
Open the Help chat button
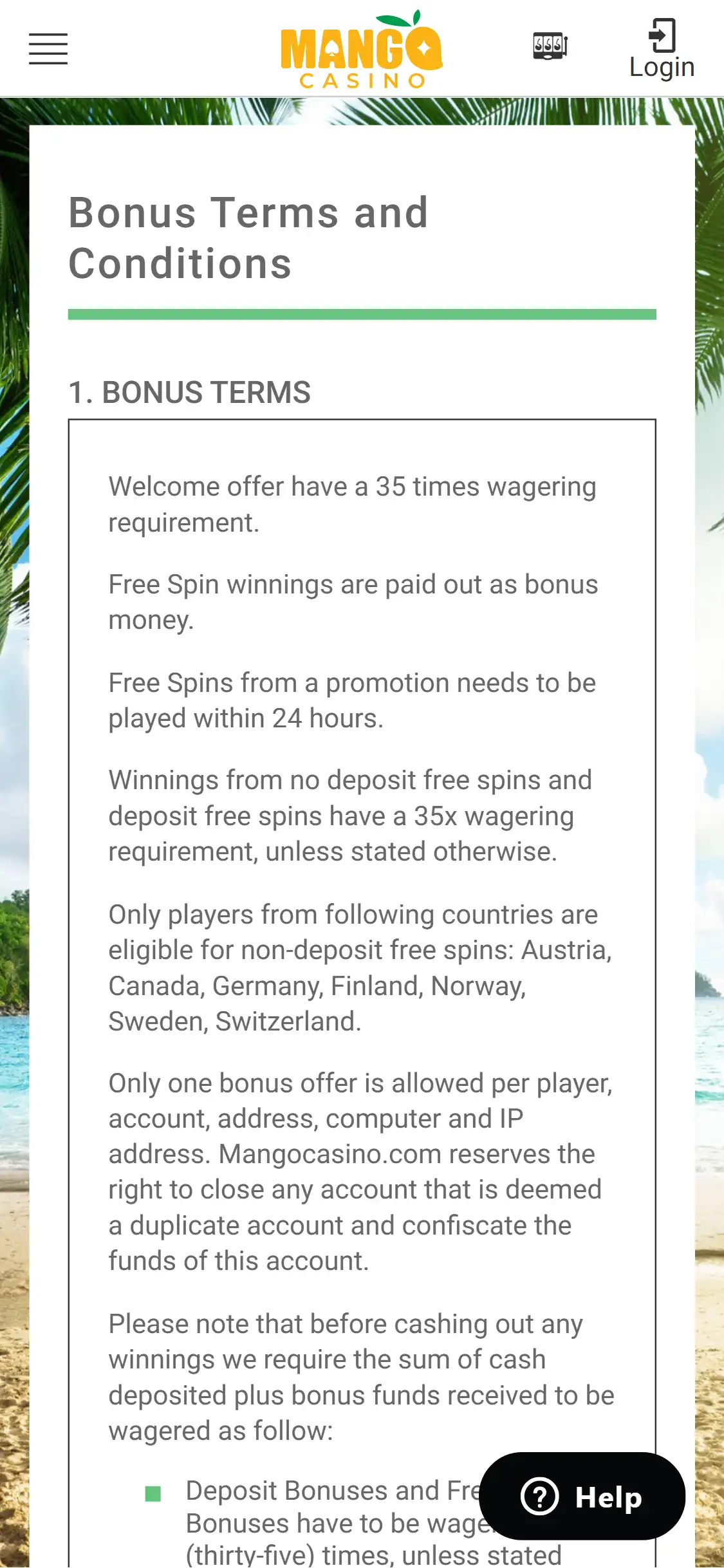(x=582, y=1496)
